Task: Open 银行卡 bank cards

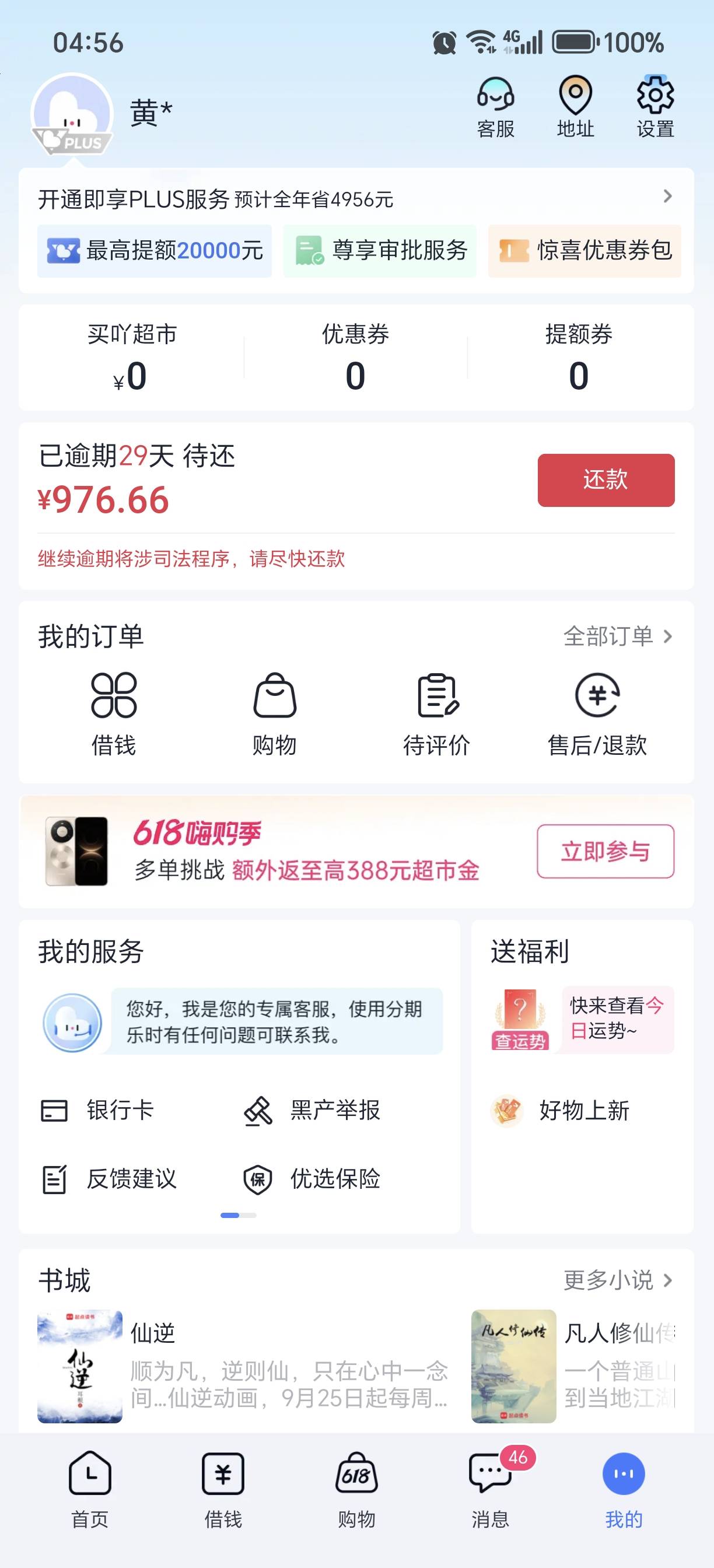Action: coord(97,1109)
